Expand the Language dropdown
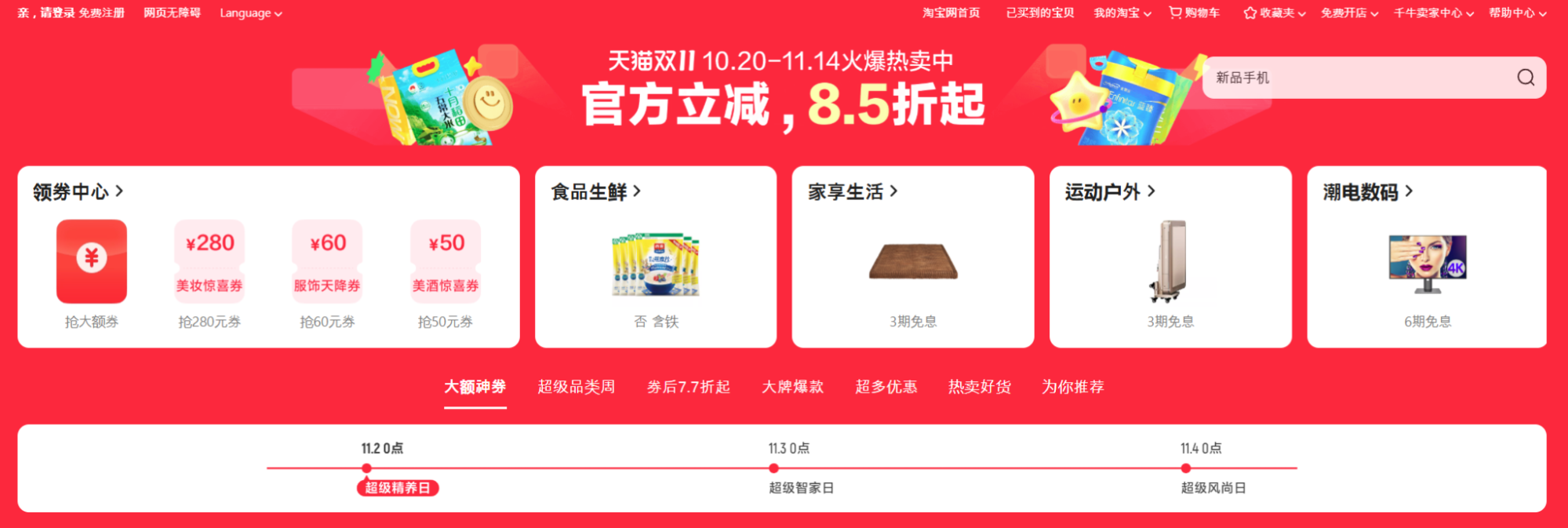Image resolution: width=1568 pixels, height=528 pixels. tap(250, 13)
